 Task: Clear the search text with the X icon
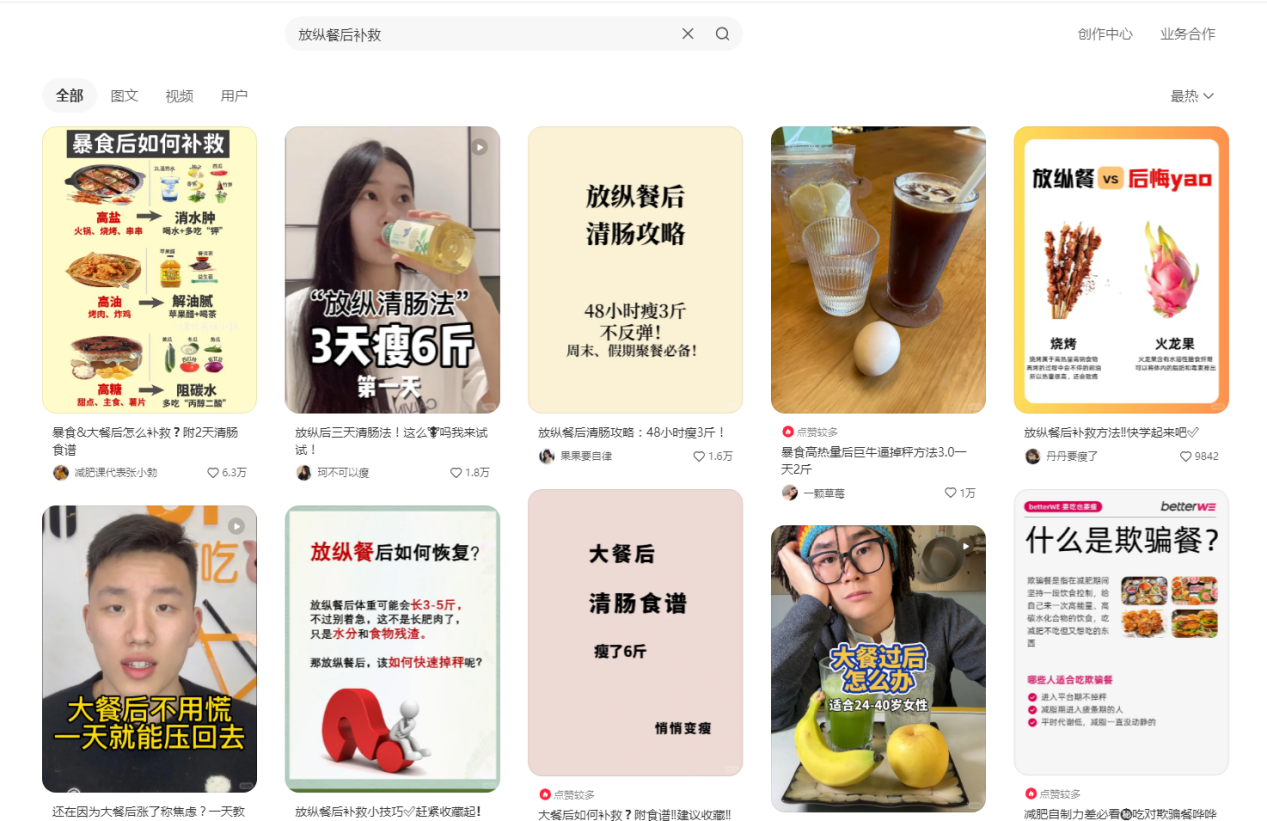[x=688, y=34]
